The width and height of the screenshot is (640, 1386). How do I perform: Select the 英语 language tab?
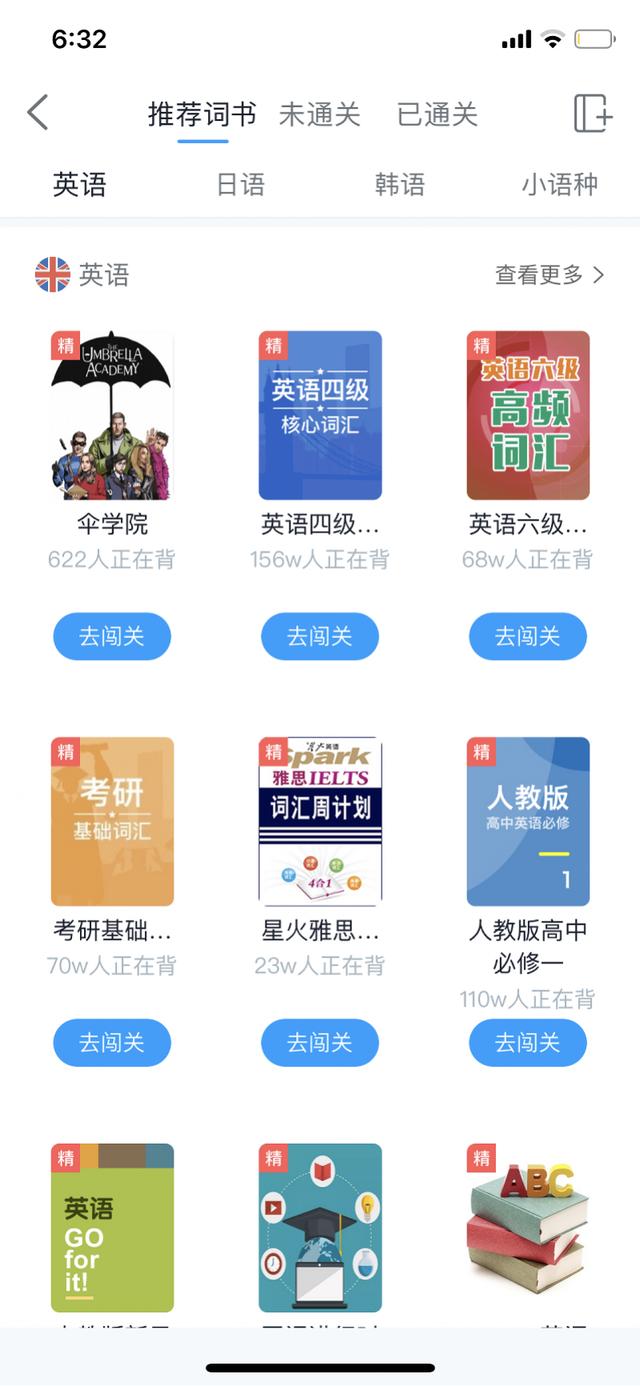click(80, 185)
